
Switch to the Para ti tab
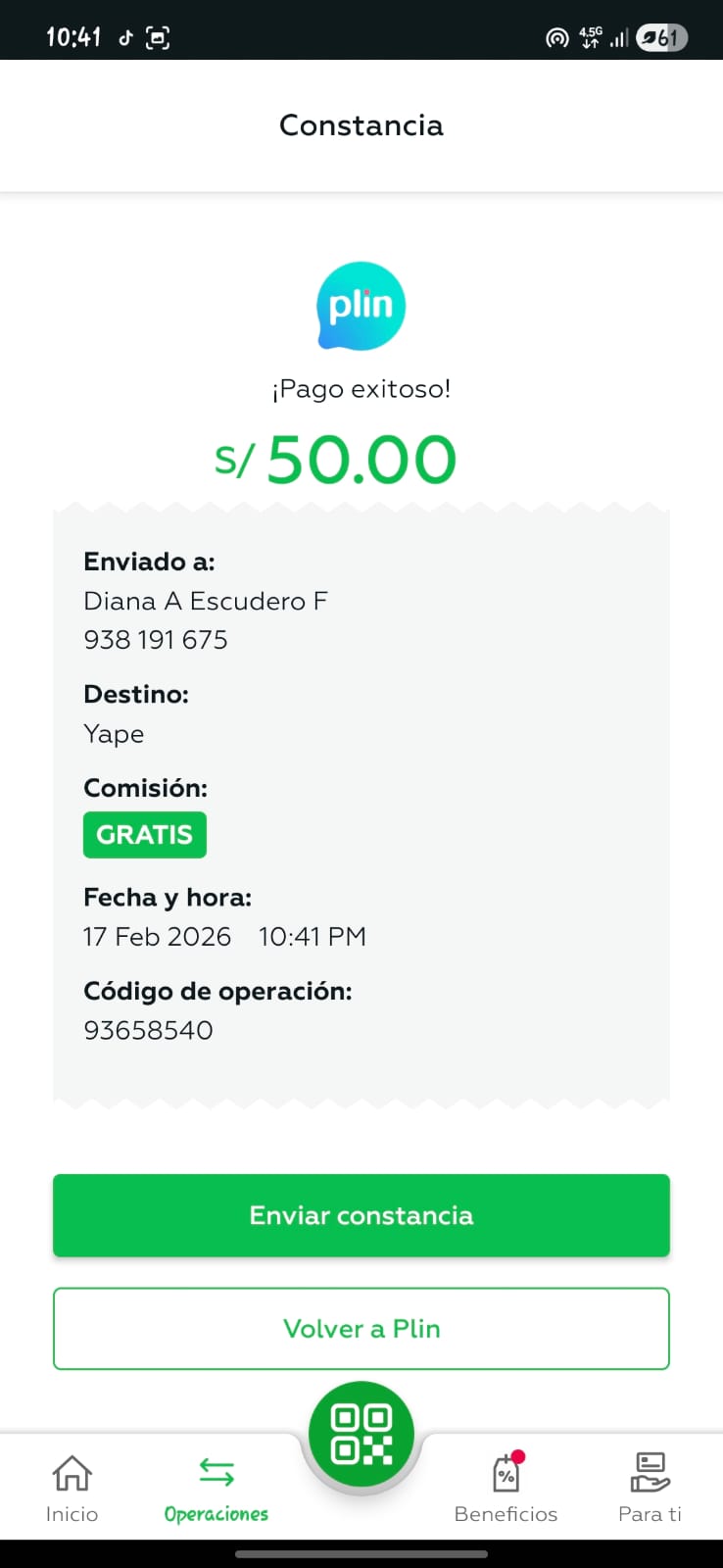[650, 1488]
